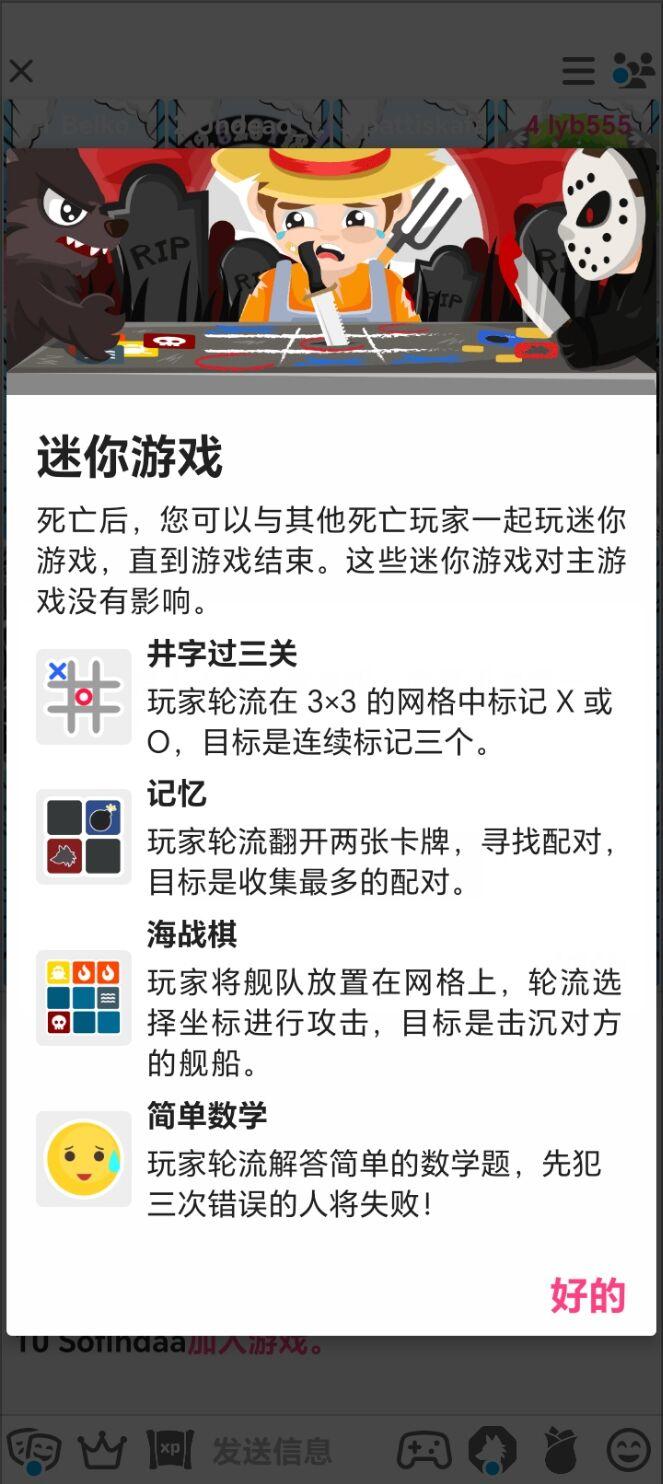Confirm the mini-games dialog with 好的
Viewport: 663px width, 1484px height.
pos(587,1295)
